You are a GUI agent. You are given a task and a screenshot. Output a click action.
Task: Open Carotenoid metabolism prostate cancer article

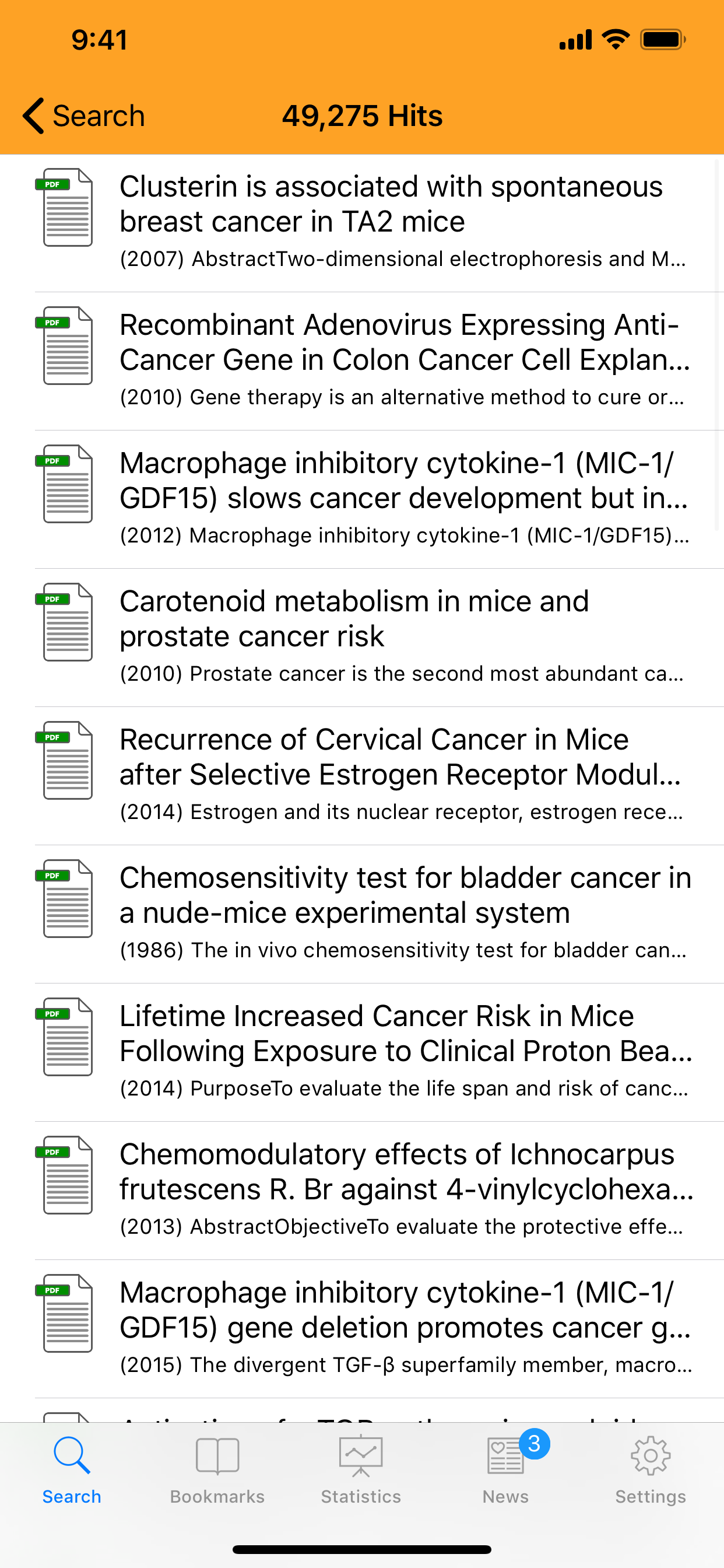point(362,638)
